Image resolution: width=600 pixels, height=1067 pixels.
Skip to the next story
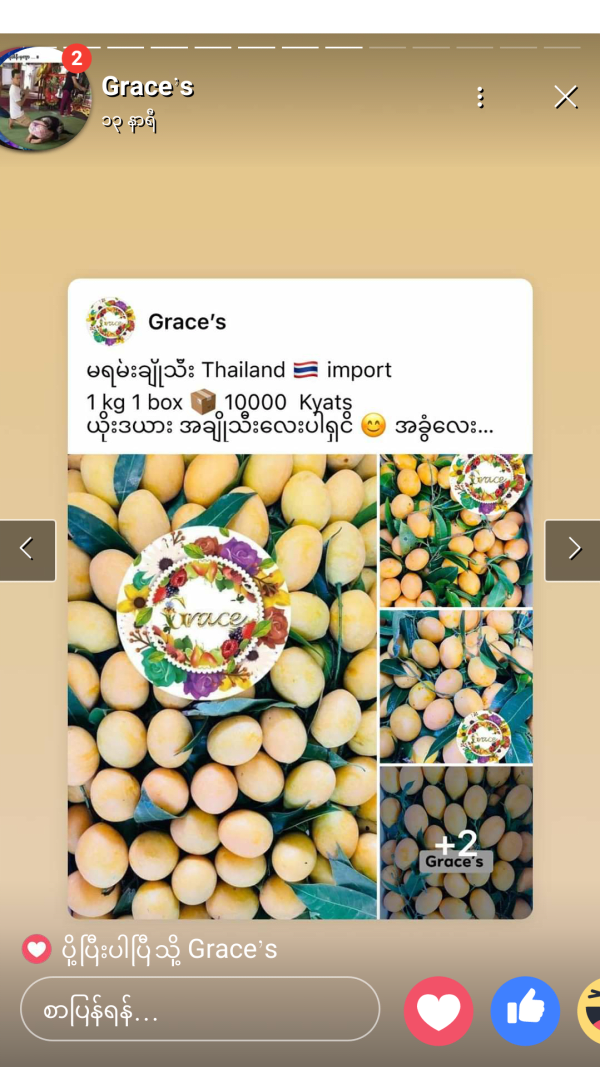[x=573, y=549]
